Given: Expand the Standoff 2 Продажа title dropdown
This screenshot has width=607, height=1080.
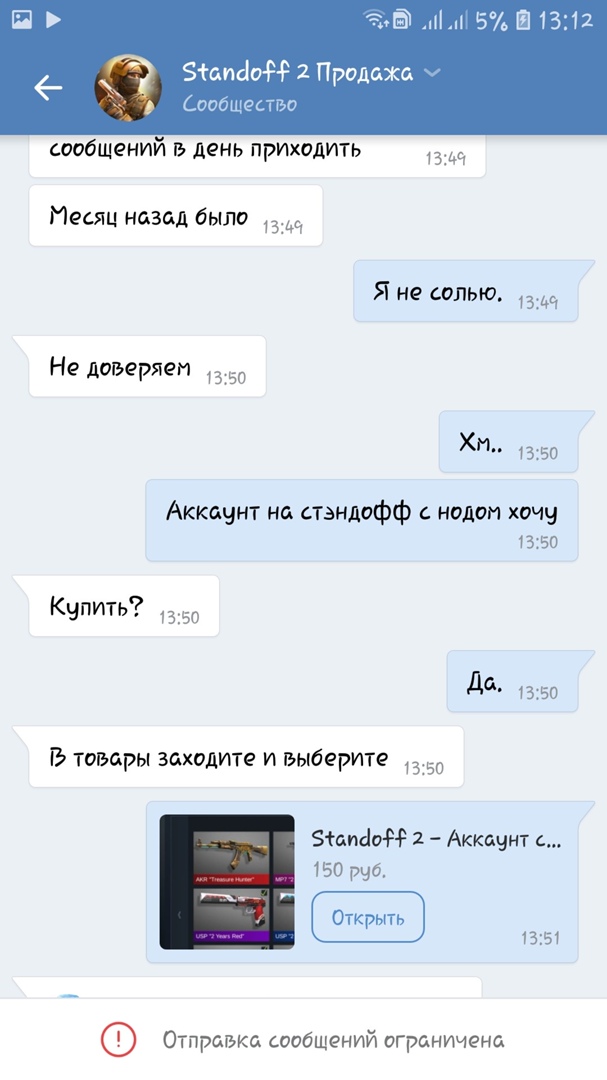Looking at the screenshot, I should tap(431, 73).
